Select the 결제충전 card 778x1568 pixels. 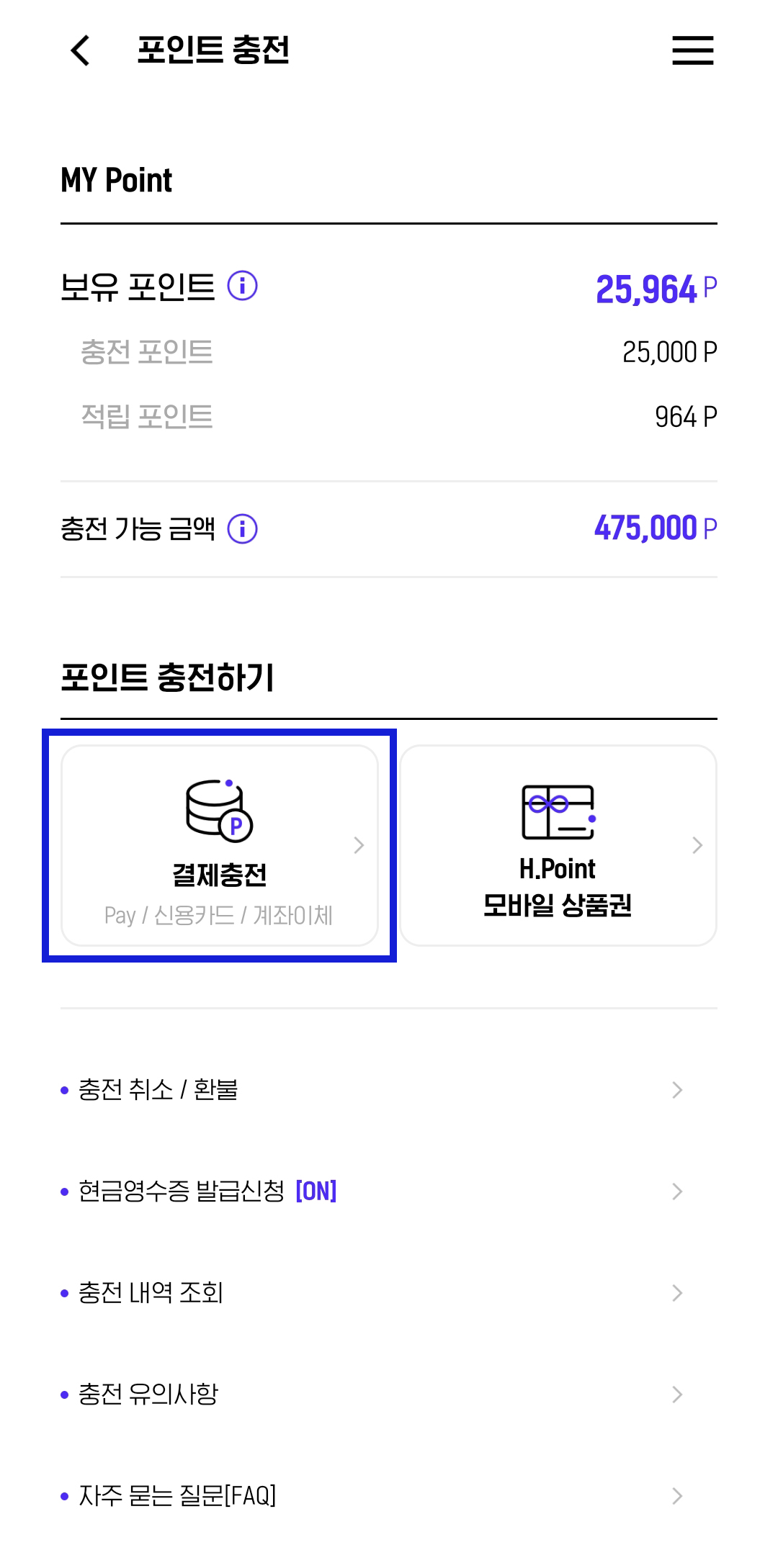point(220,845)
